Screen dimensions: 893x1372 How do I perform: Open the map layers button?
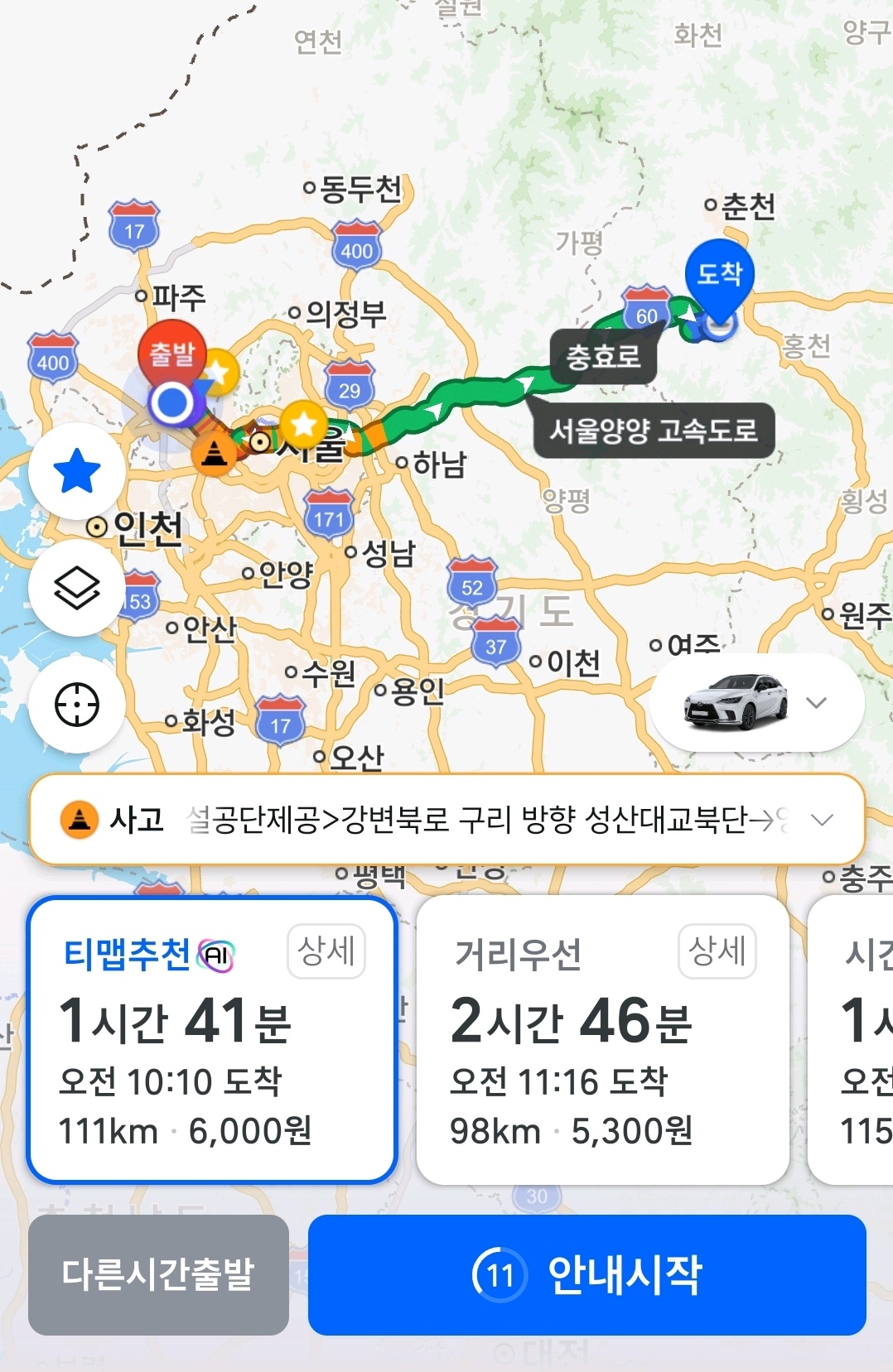(77, 588)
